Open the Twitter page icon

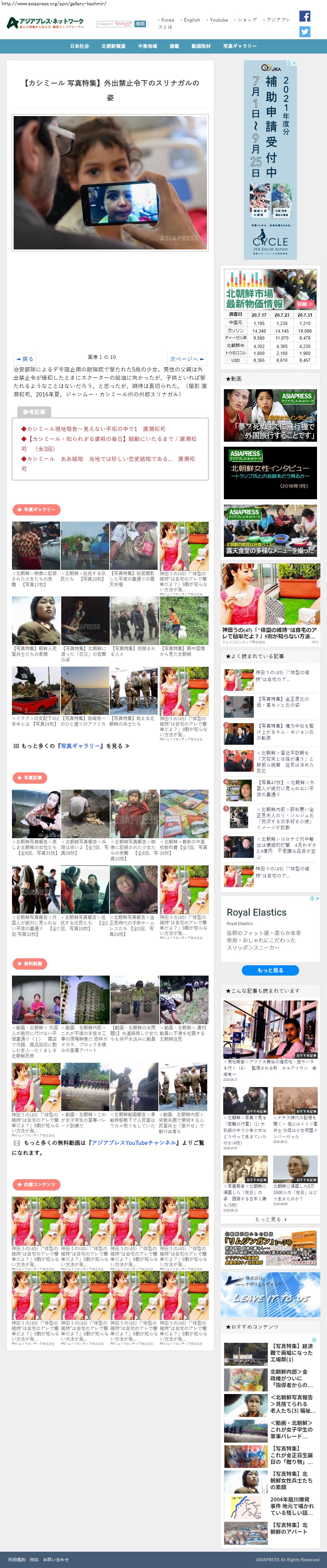click(304, 32)
